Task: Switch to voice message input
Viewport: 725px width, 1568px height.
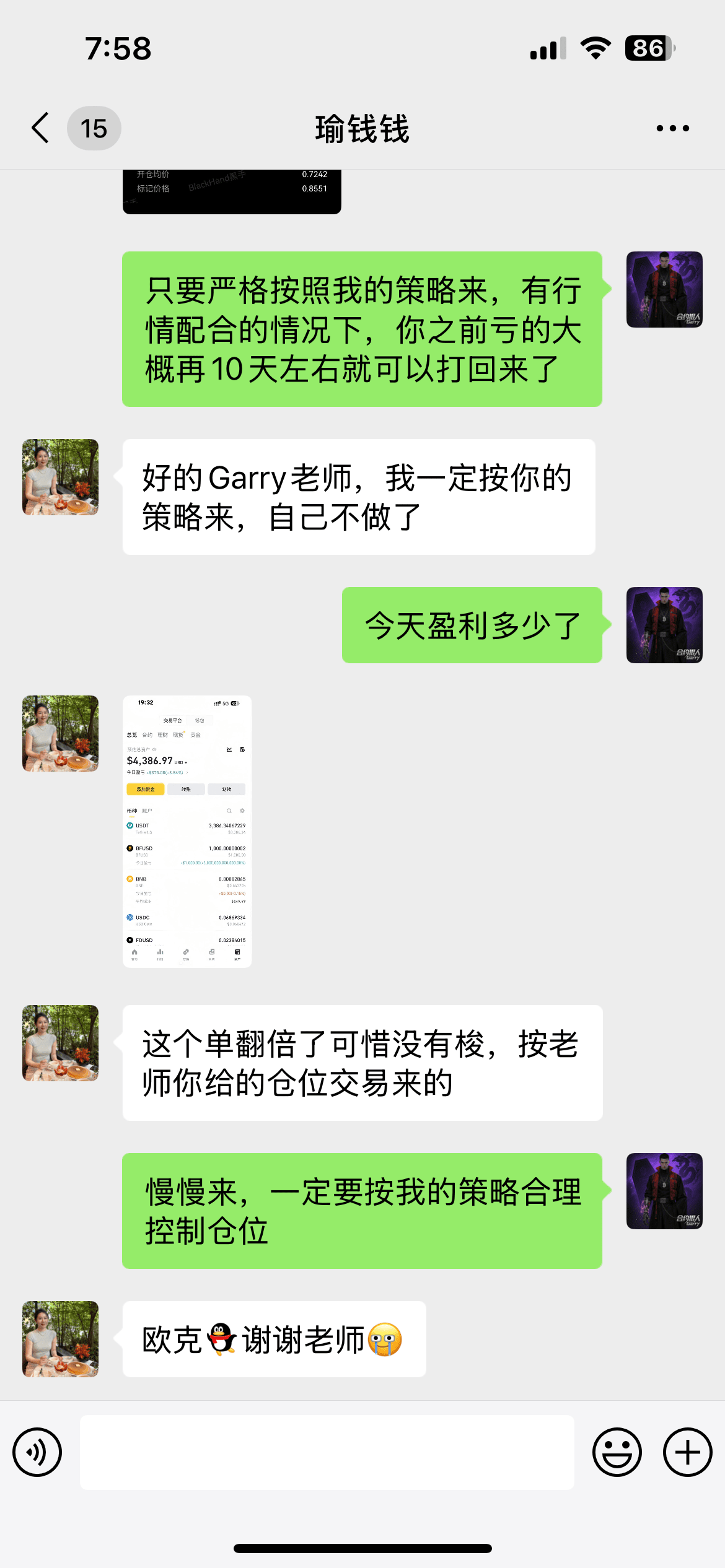Action: point(37,1452)
